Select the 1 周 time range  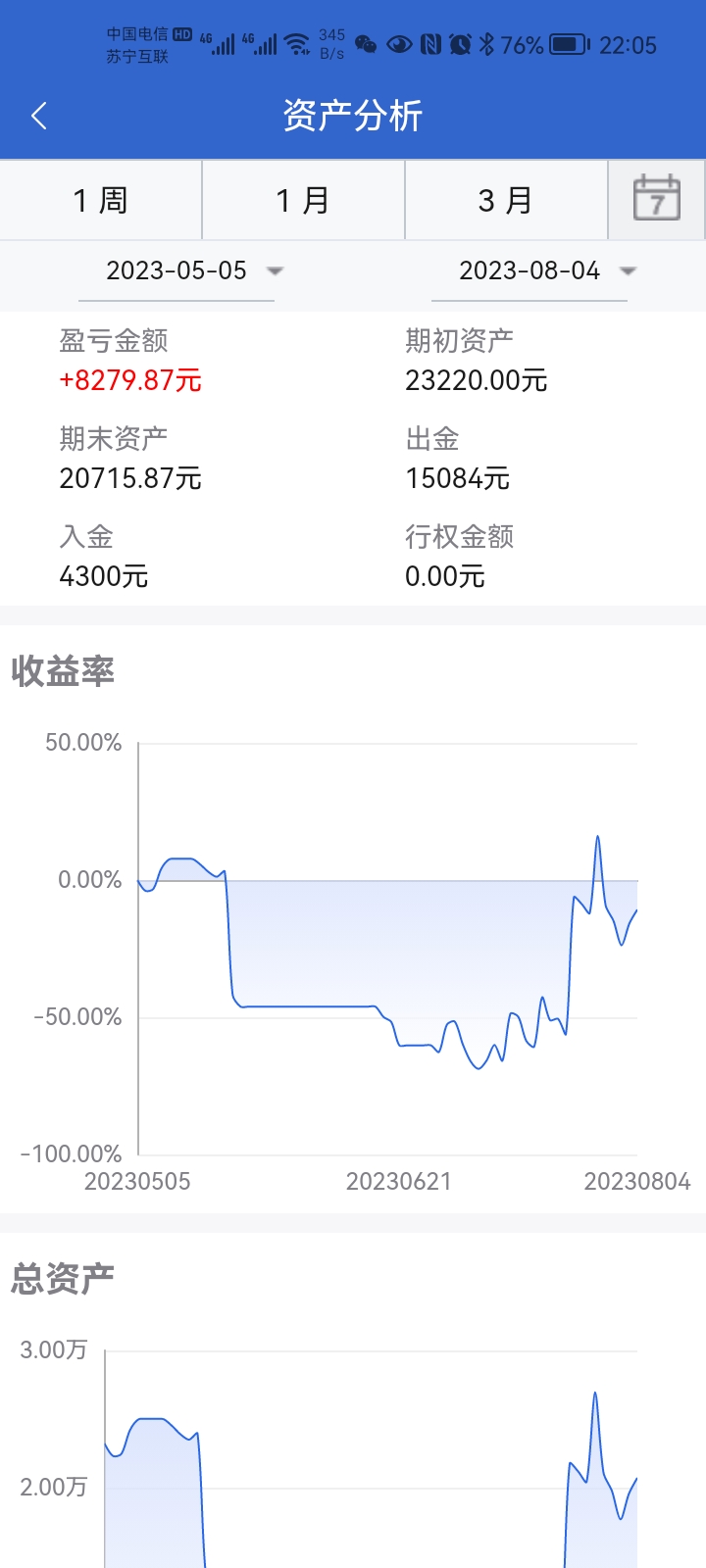click(x=101, y=201)
